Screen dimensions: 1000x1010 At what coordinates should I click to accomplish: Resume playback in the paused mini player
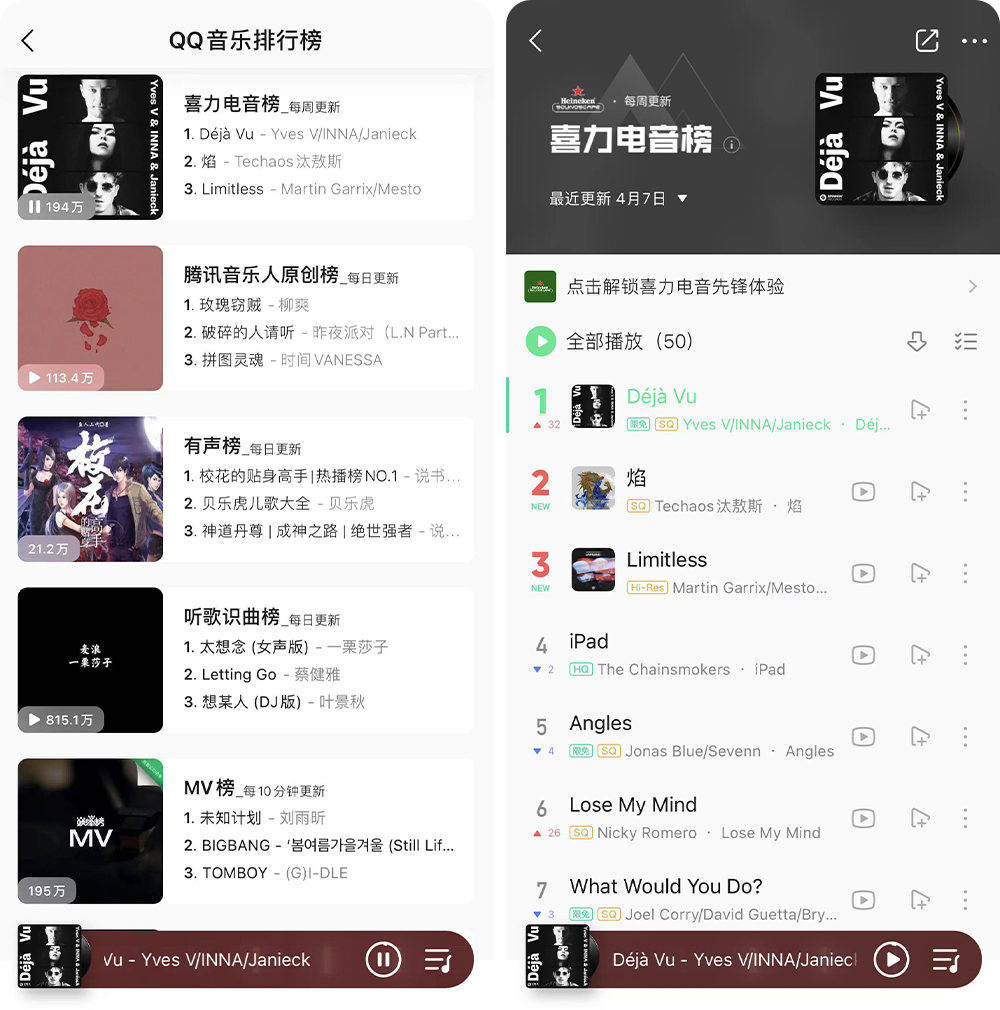[891, 960]
